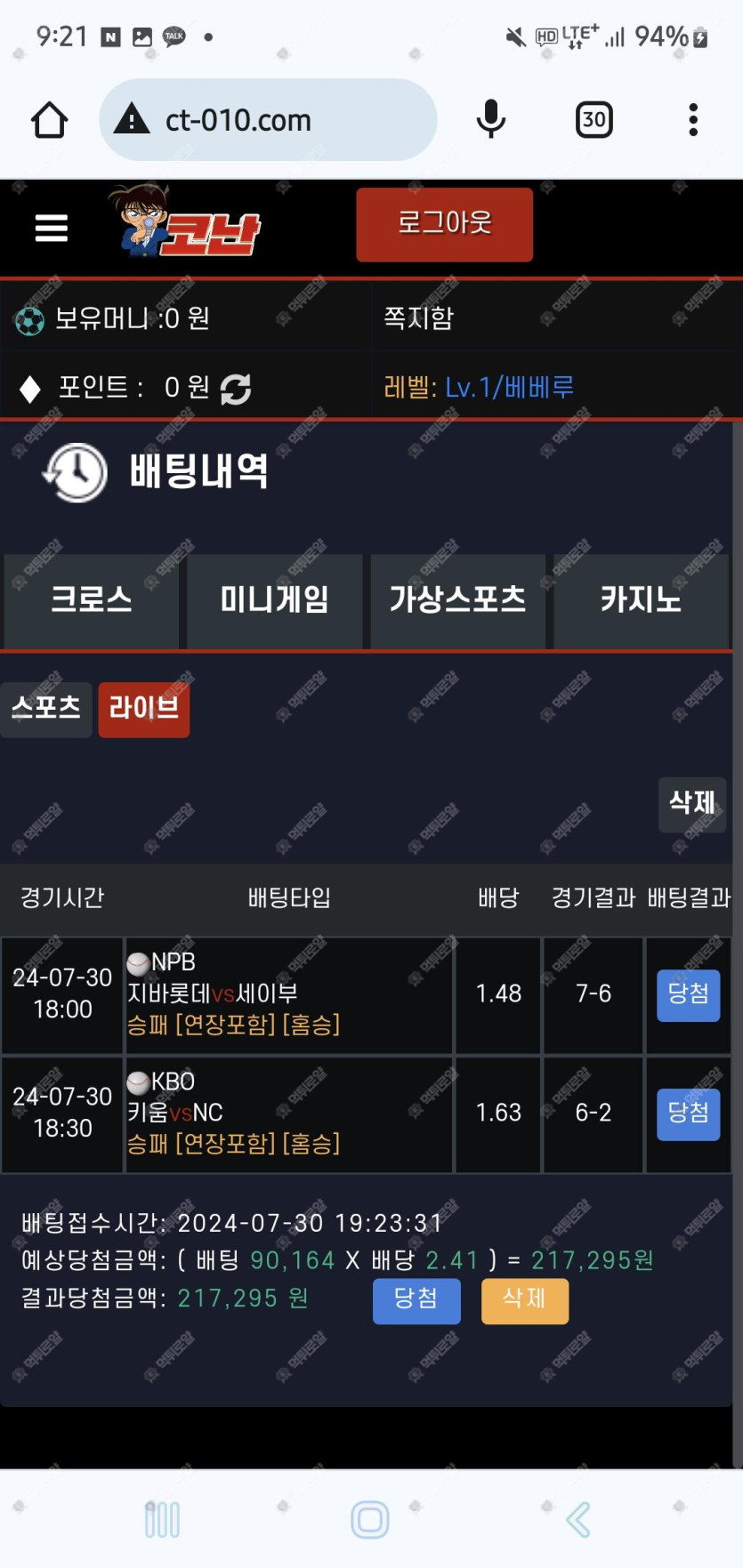The width and height of the screenshot is (743, 1568).
Task: Open 쪽지함 message box
Action: 418,318
